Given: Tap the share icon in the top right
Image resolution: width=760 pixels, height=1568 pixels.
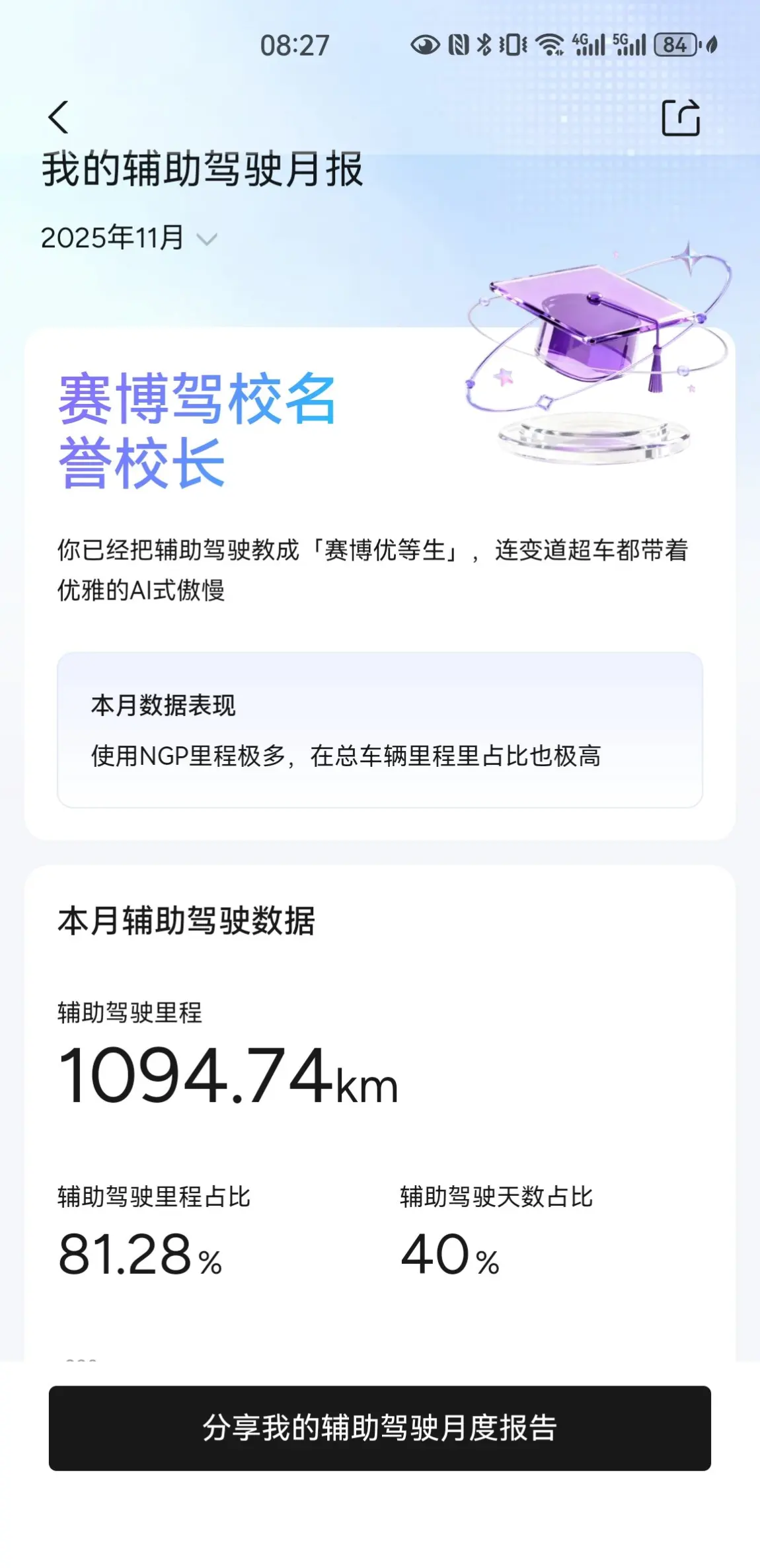Looking at the screenshot, I should click(681, 118).
